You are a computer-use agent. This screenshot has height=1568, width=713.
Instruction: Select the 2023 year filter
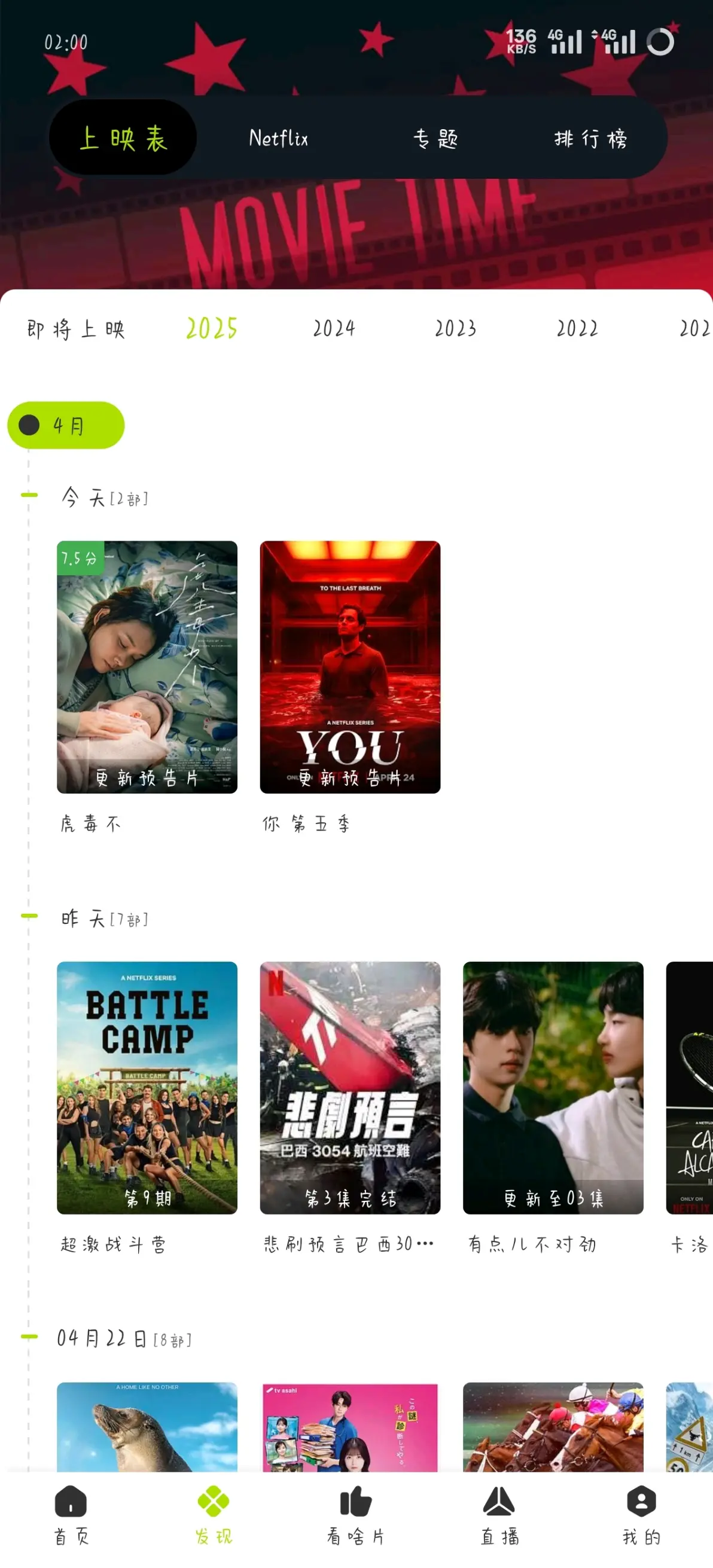pos(455,329)
